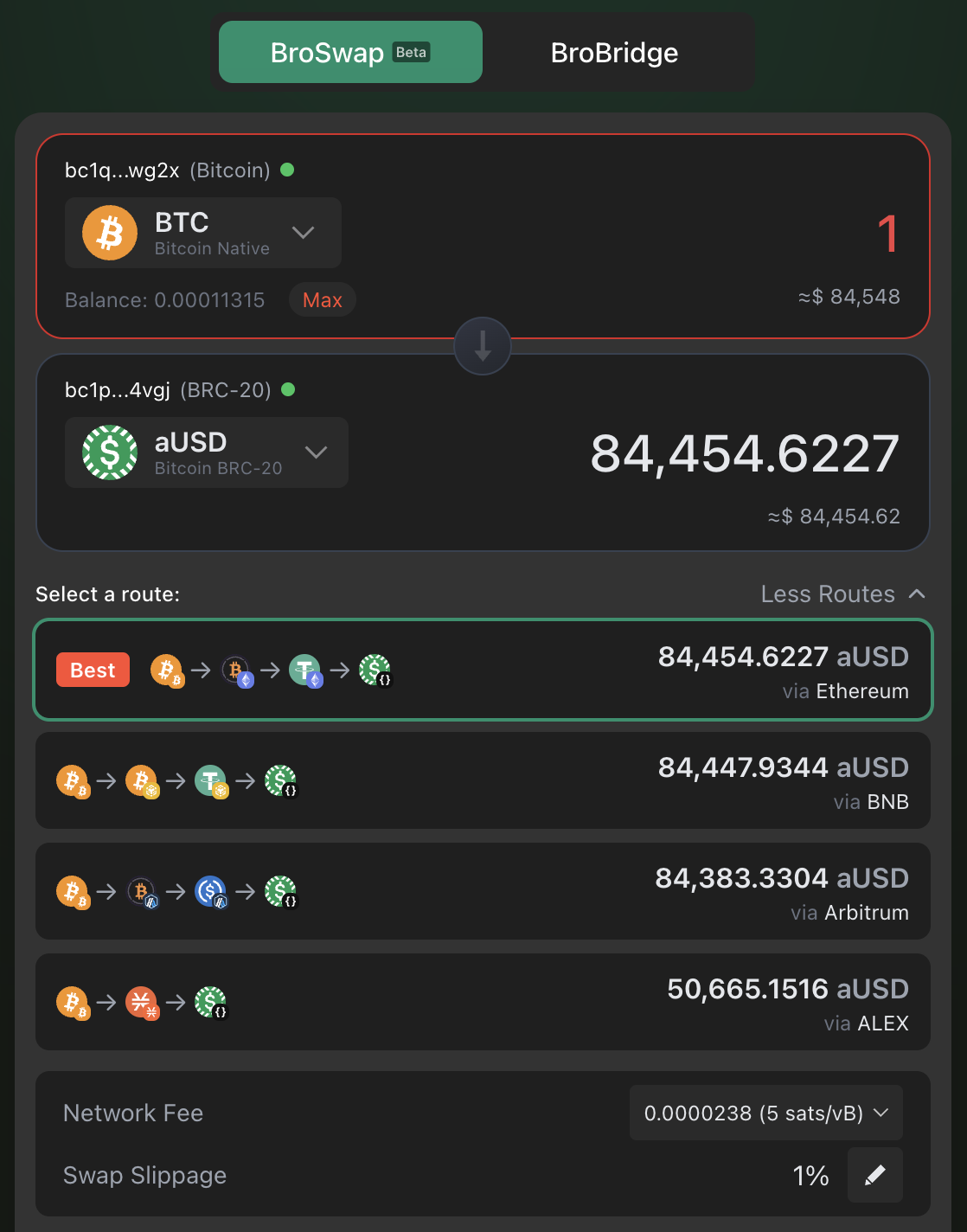Swap token direction with the down arrow

[x=483, y=346]
